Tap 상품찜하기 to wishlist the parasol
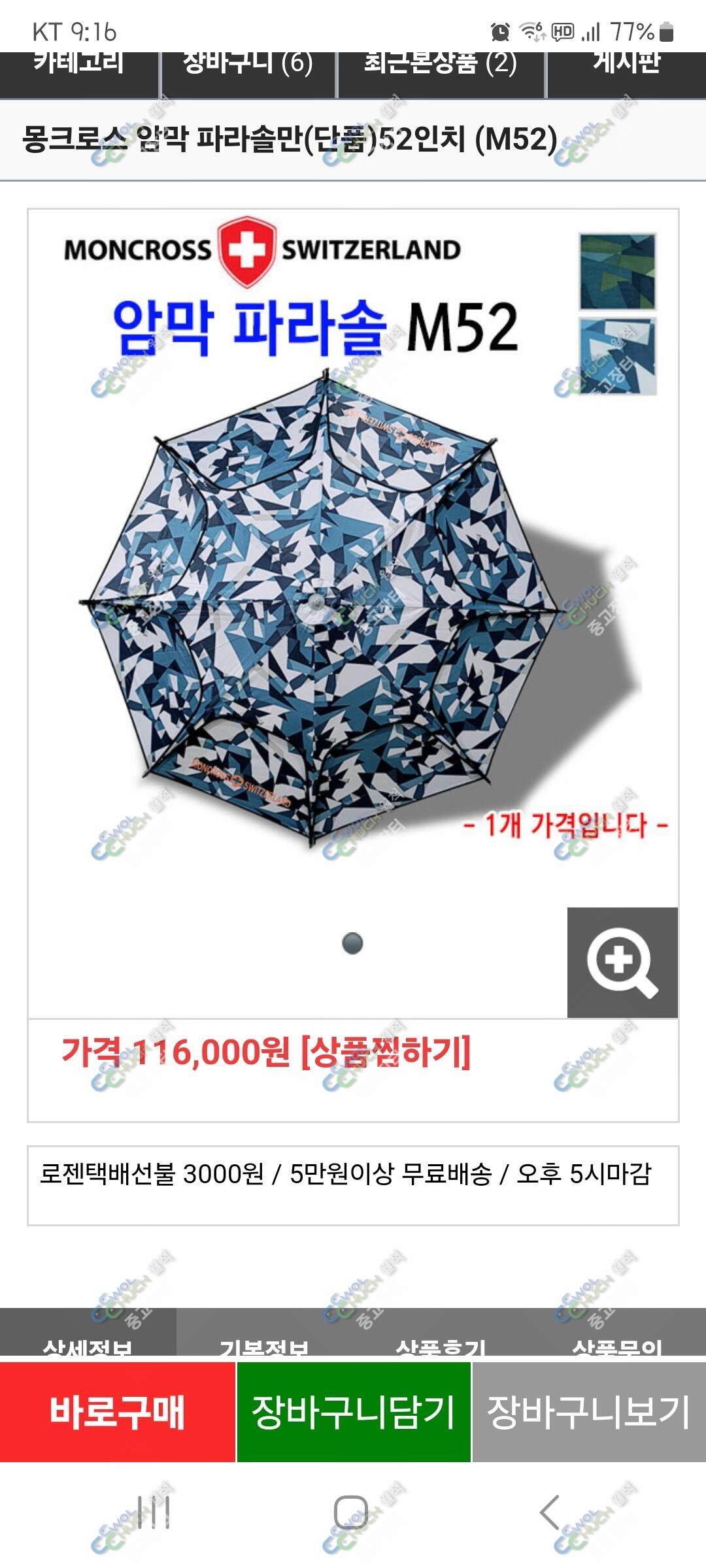 pos(386,1052)
